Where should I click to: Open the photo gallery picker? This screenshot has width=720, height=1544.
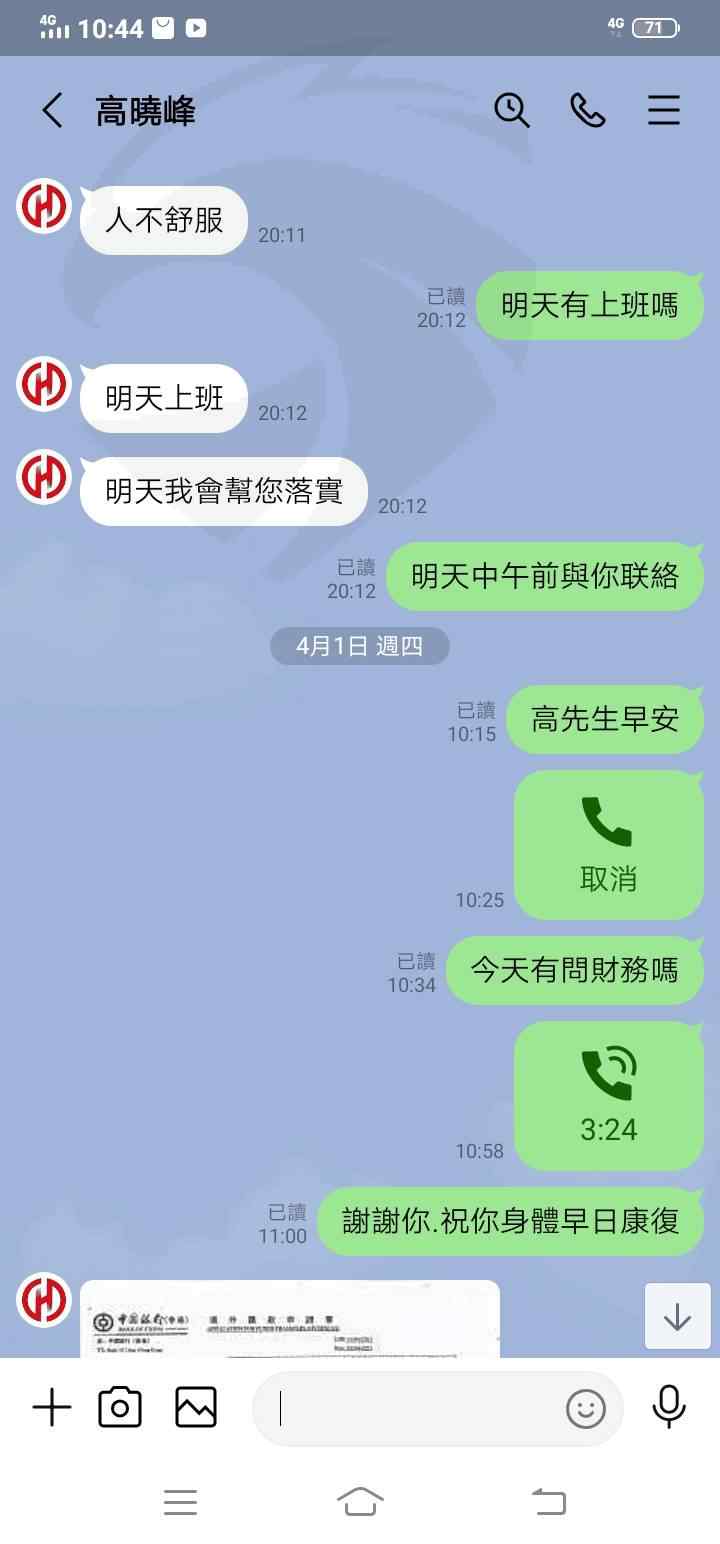196,1408
